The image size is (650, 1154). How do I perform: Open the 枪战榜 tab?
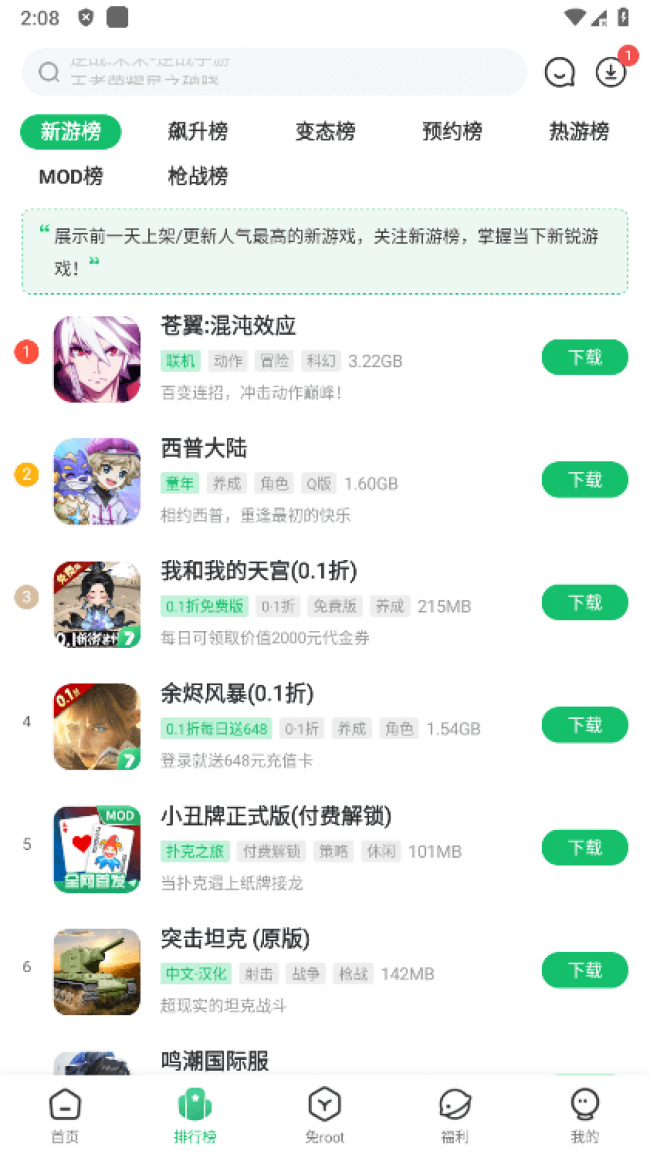pyautogui.click(x=198, y=176)
